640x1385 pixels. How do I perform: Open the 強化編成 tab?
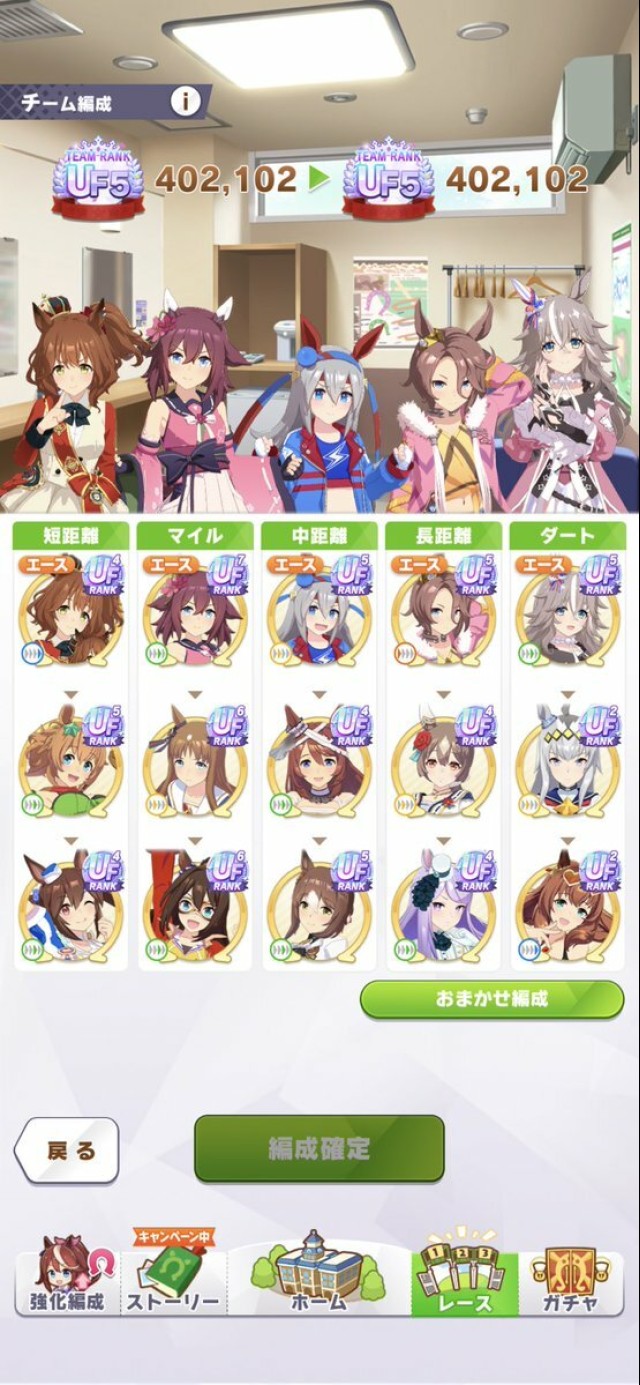coord(66,1279)
